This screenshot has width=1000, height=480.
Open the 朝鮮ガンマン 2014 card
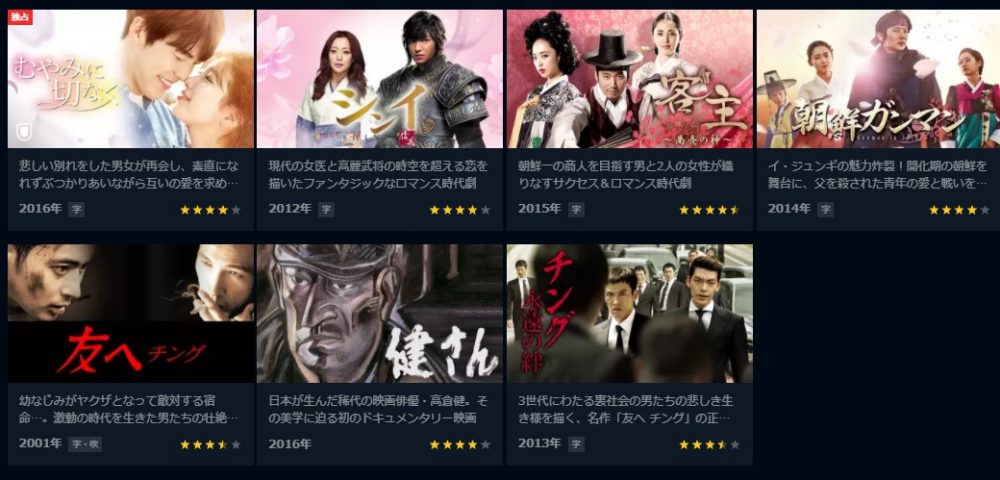[x=877, y=80]
